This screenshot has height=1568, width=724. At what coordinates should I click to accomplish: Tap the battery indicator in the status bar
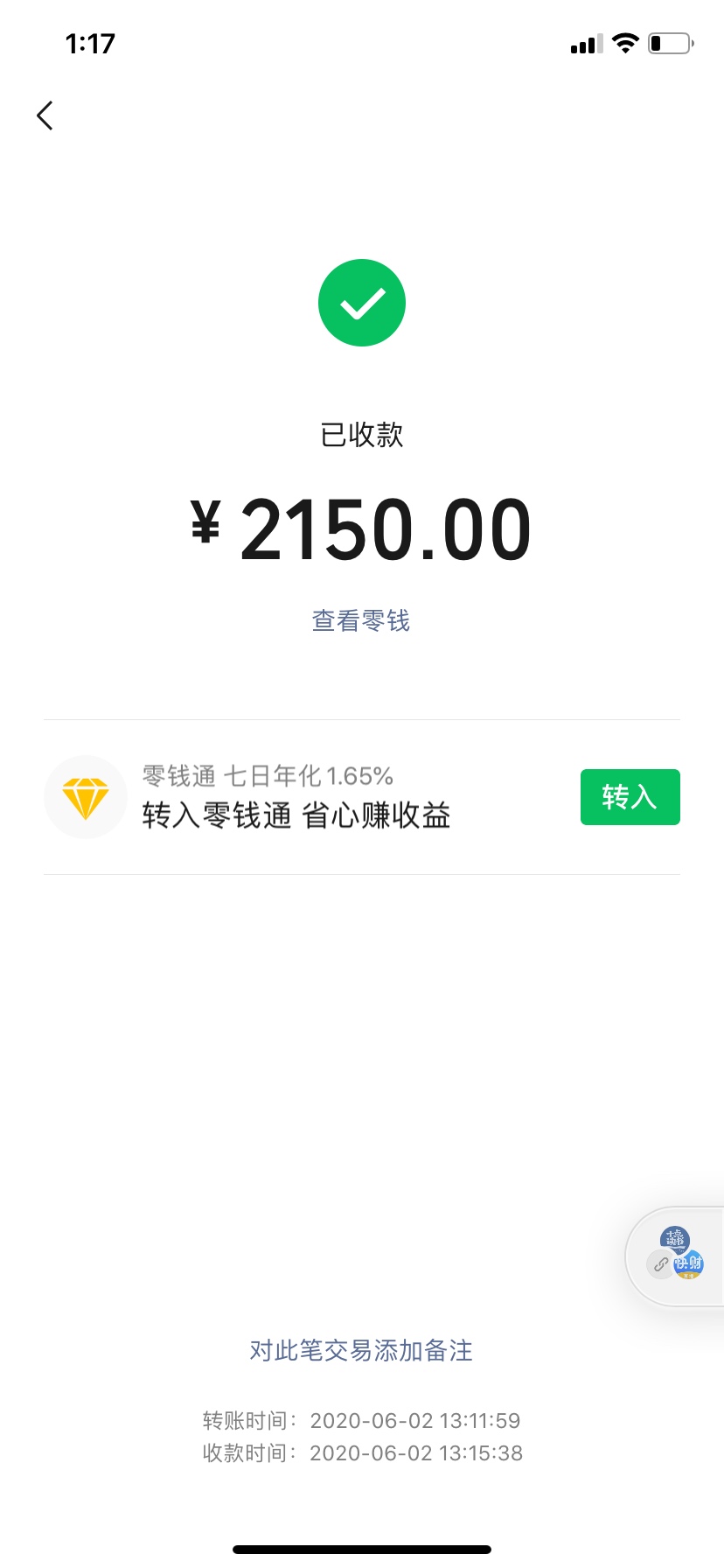669,42
